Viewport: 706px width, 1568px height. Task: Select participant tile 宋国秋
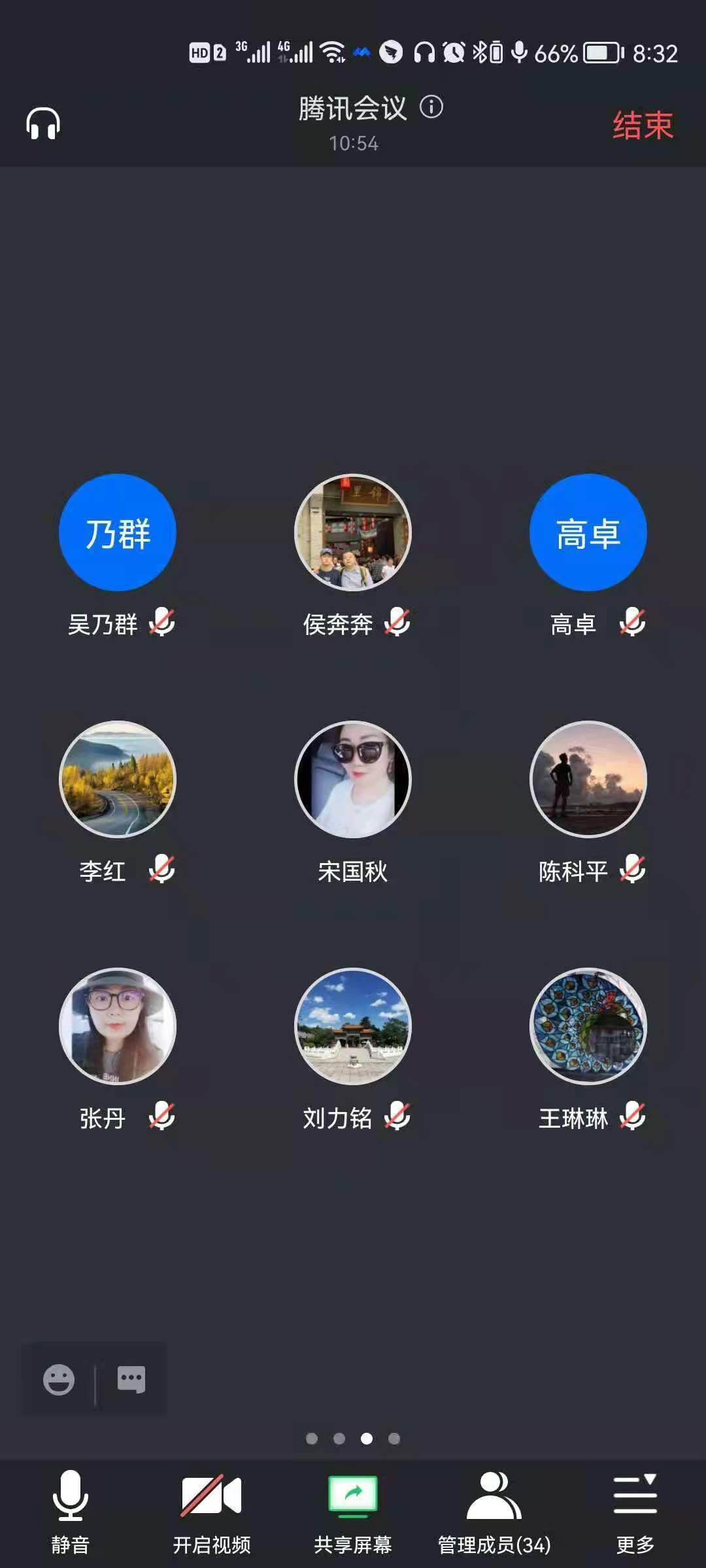(x=353, y=779)
